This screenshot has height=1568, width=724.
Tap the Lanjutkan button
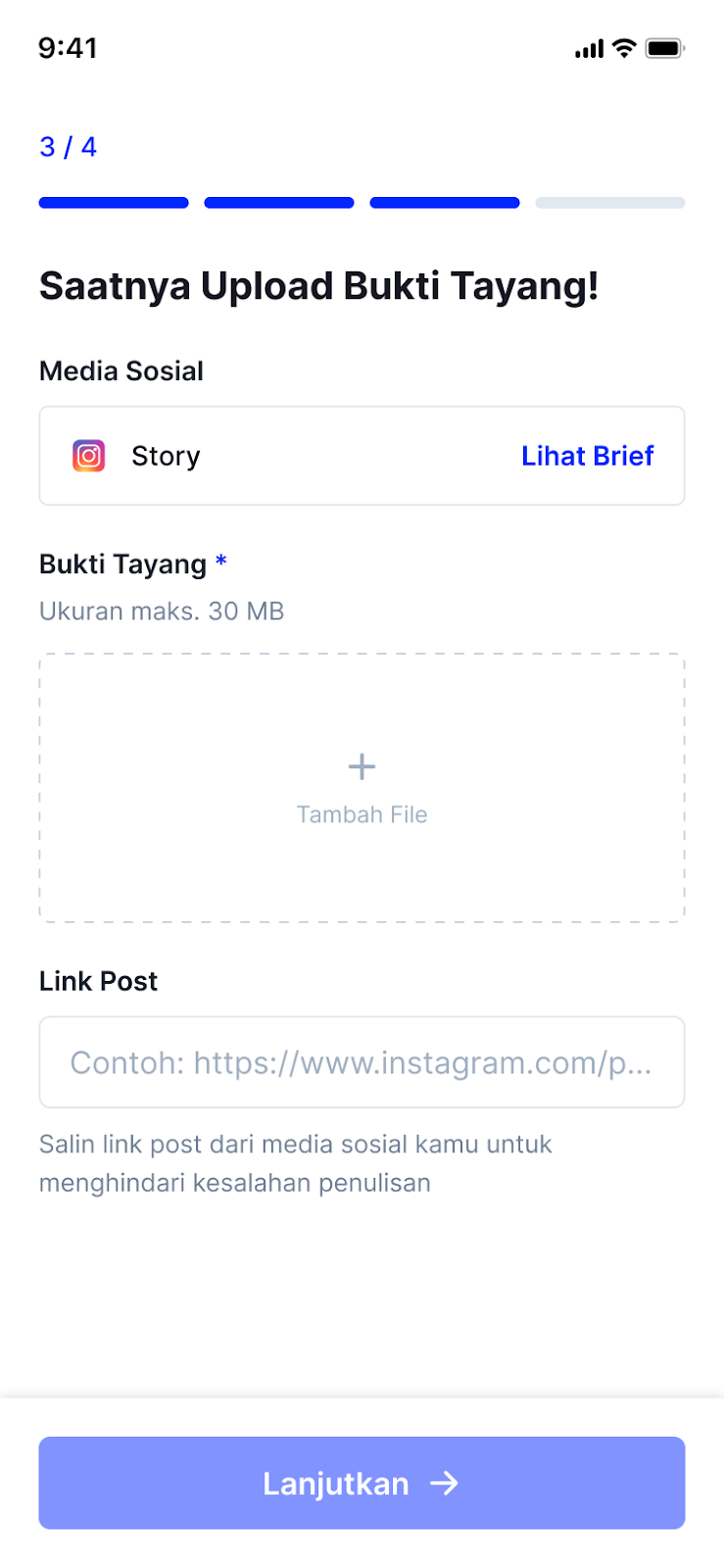click(362, 1483)
